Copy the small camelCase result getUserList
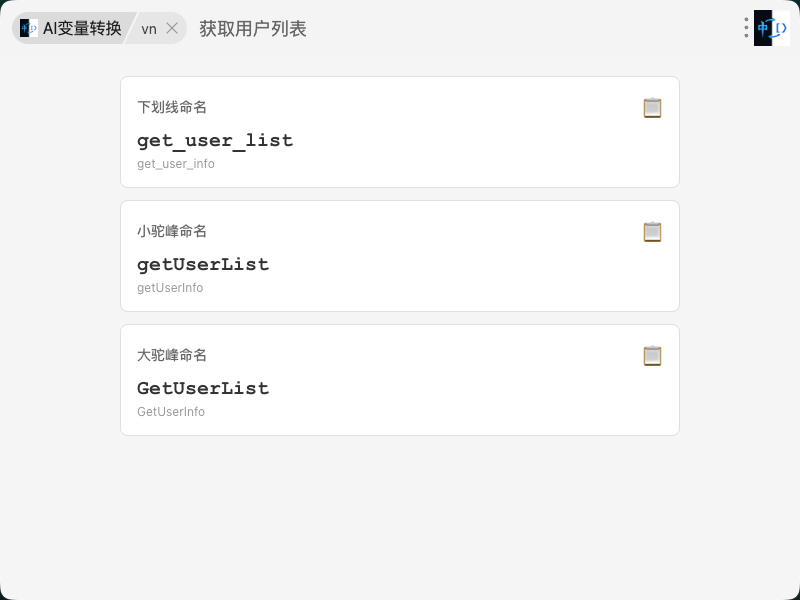This screenshot has width=800, height=600. point(652,232)
